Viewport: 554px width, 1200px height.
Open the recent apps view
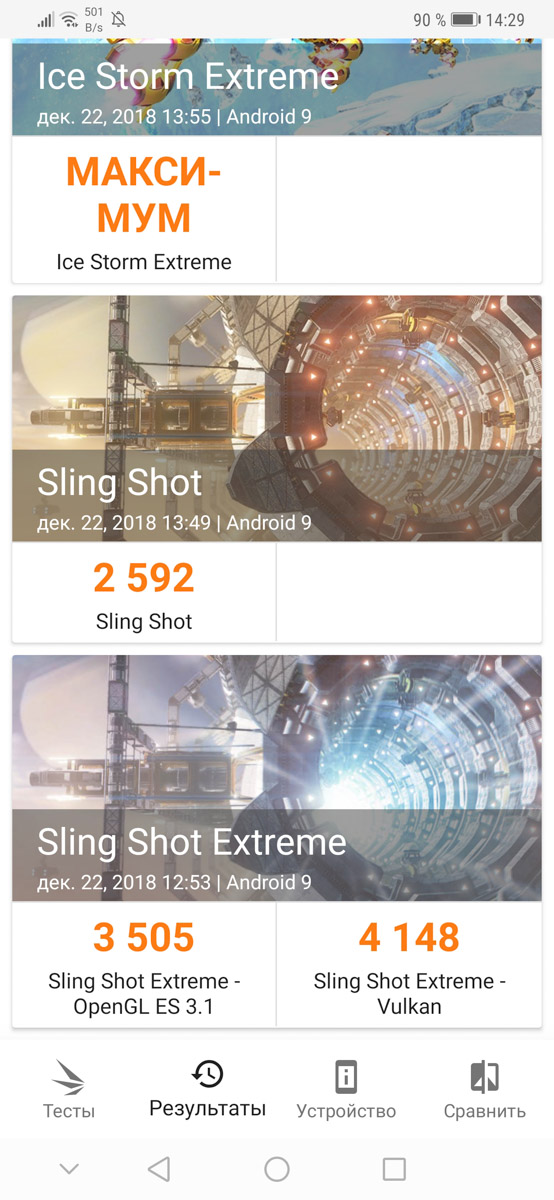point(395,1169)
